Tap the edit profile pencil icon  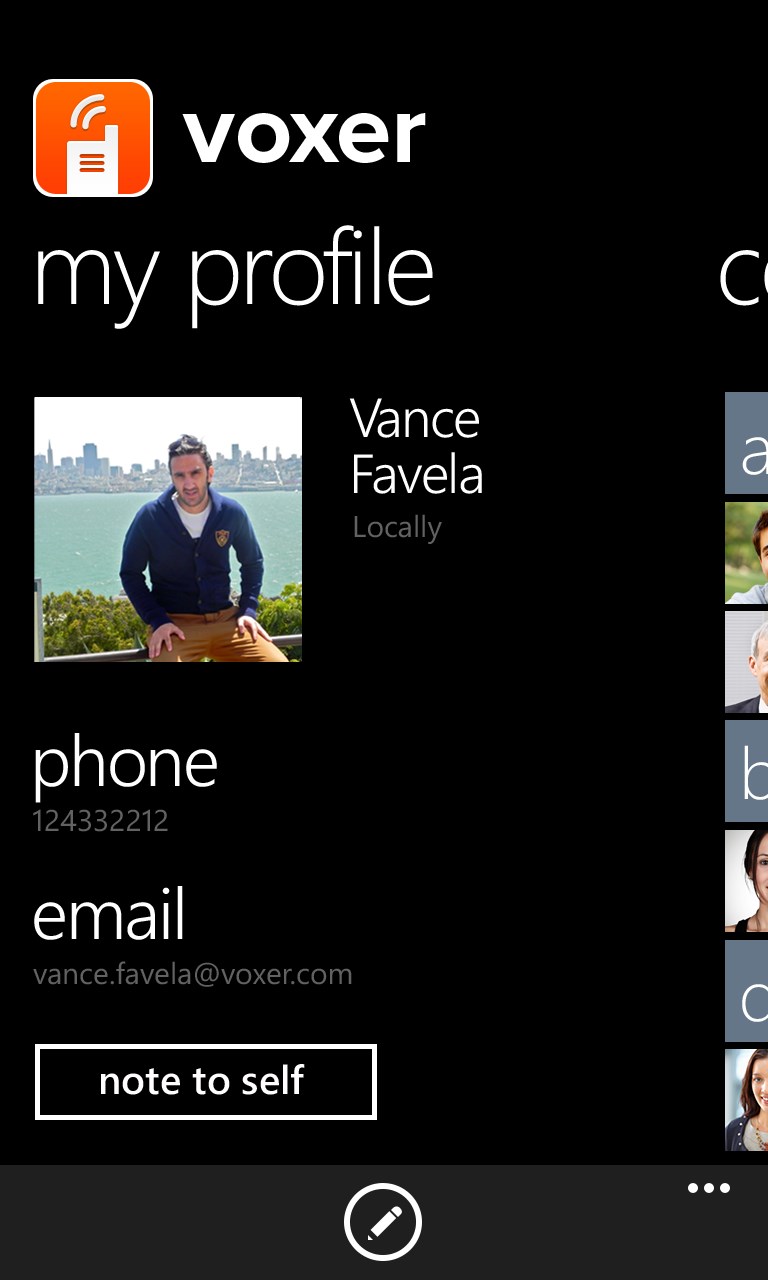point(383,1222)
